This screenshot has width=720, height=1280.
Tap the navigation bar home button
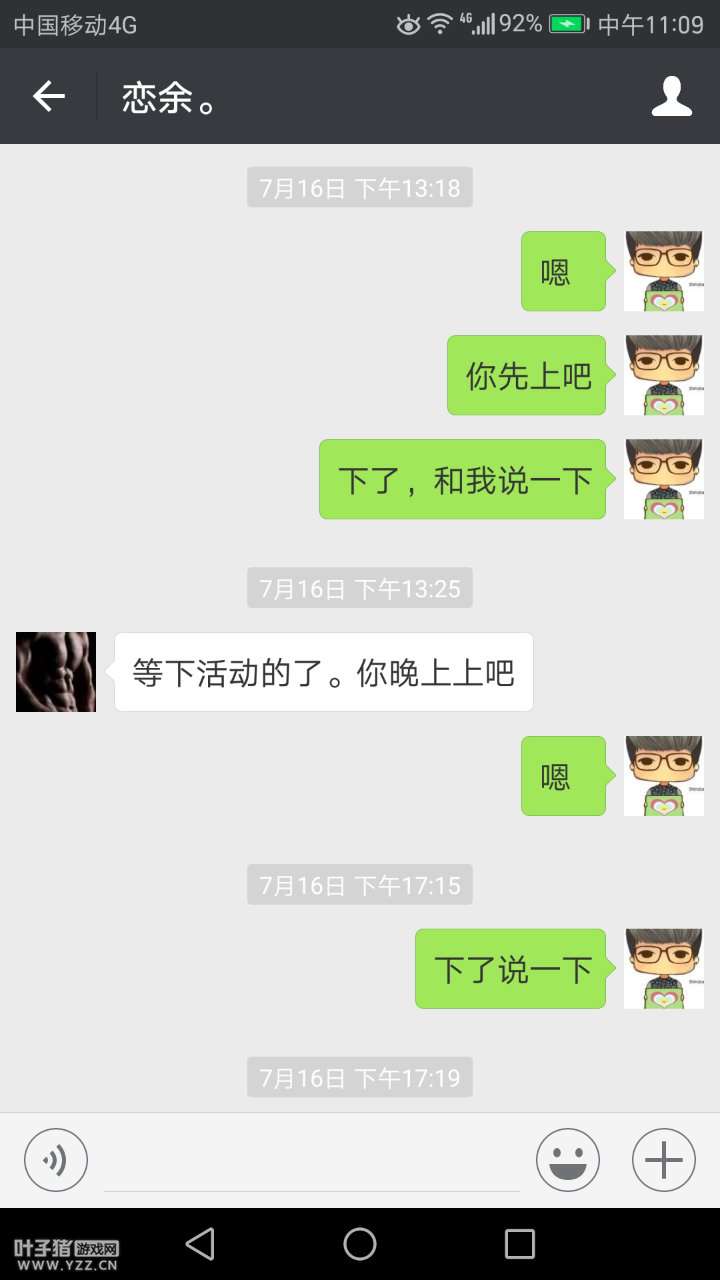click(360, 1244)
